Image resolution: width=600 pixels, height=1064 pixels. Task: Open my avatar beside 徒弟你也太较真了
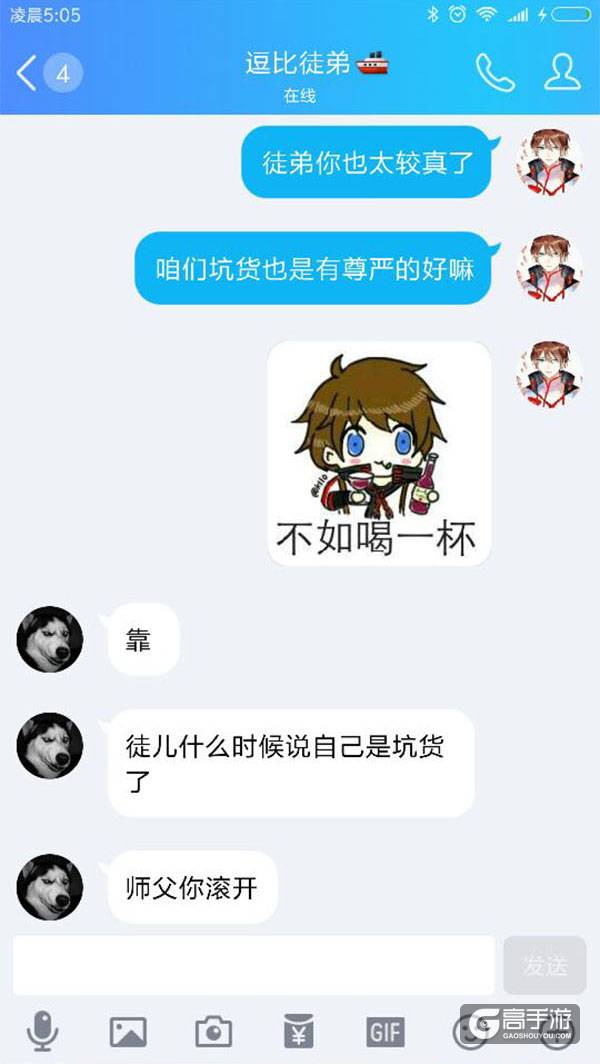[549, 161]
